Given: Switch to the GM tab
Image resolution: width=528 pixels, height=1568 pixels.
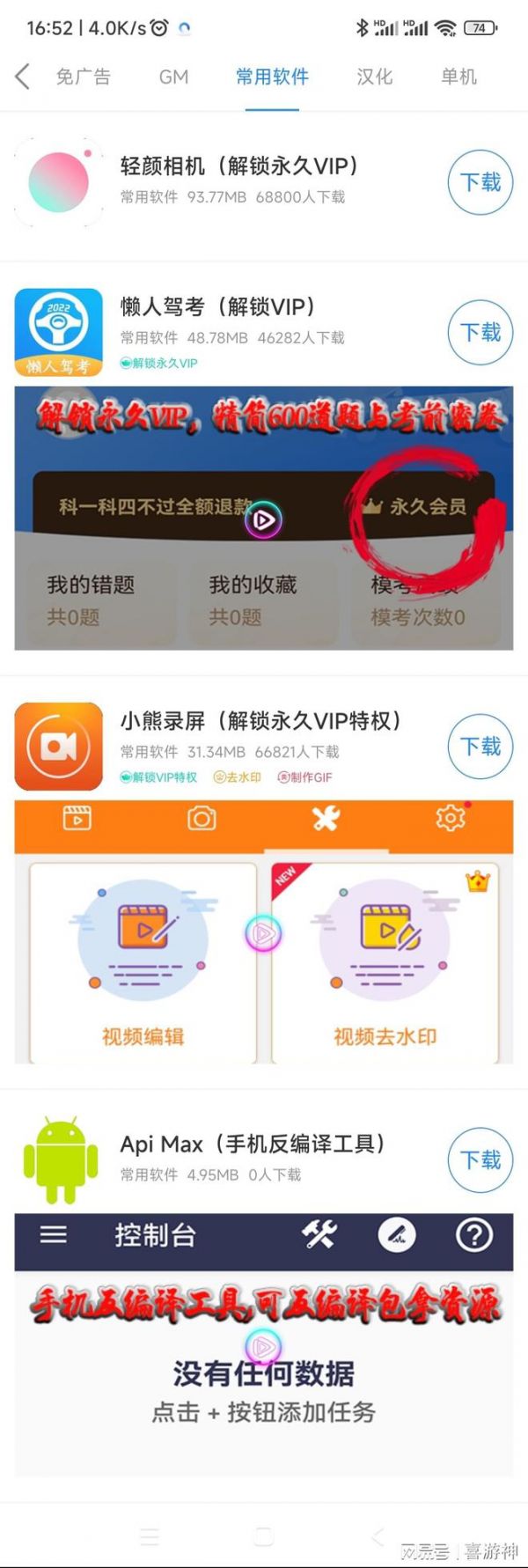Looking at the screenshot, I should (173, 77).
